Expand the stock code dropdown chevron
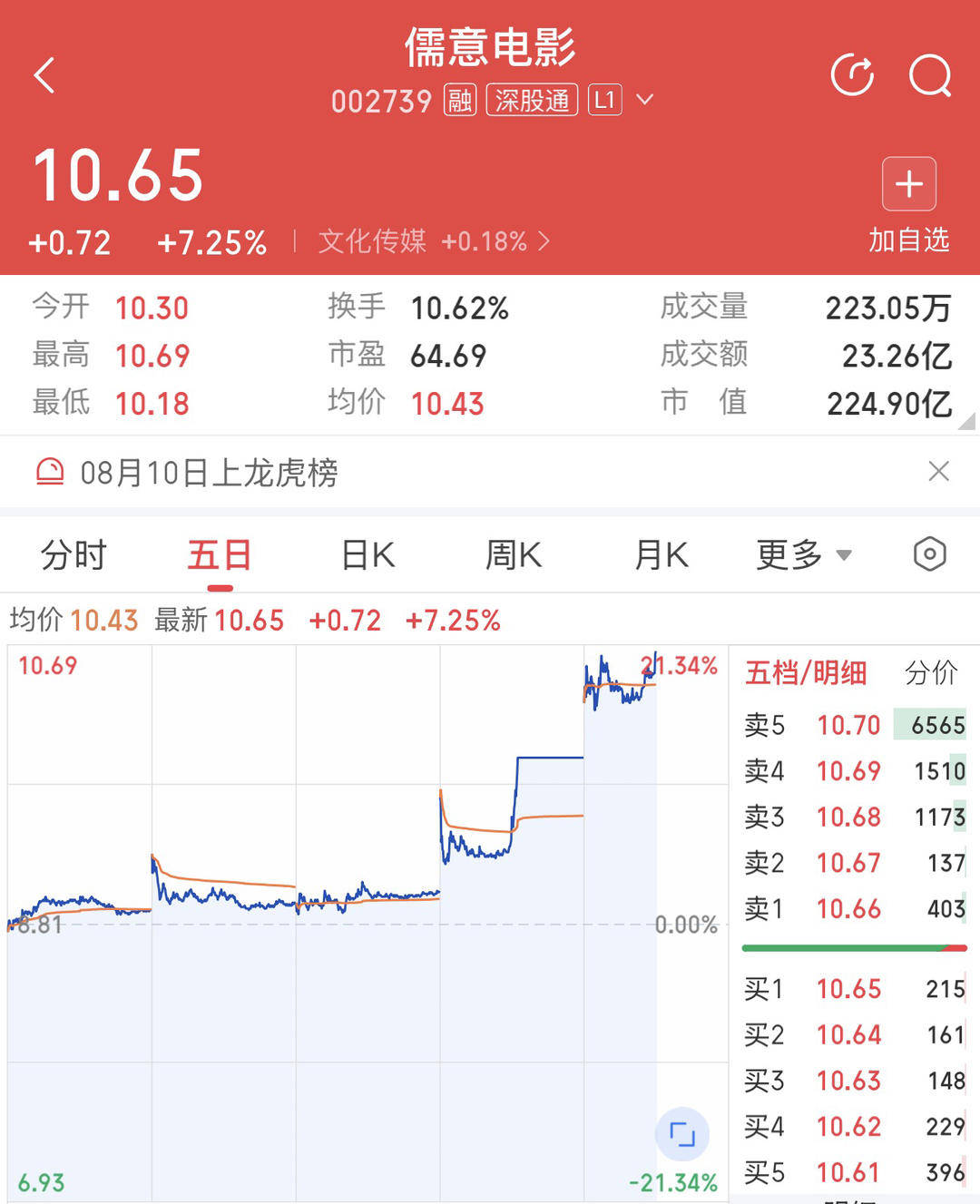This screenshot has width=980, height=1204. (x=644, y=99)
